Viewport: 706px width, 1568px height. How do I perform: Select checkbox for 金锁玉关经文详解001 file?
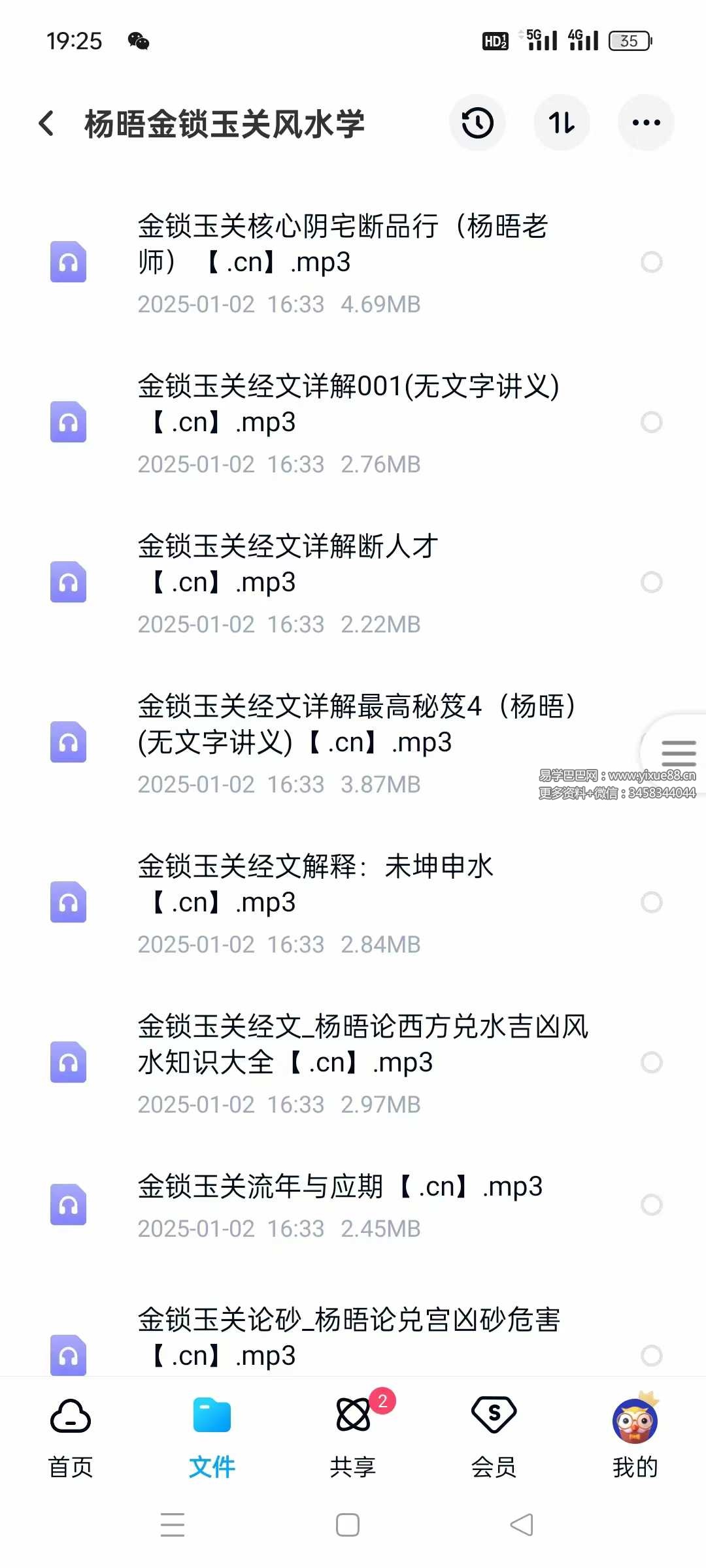pyautogui.click(x=651, y=422)
